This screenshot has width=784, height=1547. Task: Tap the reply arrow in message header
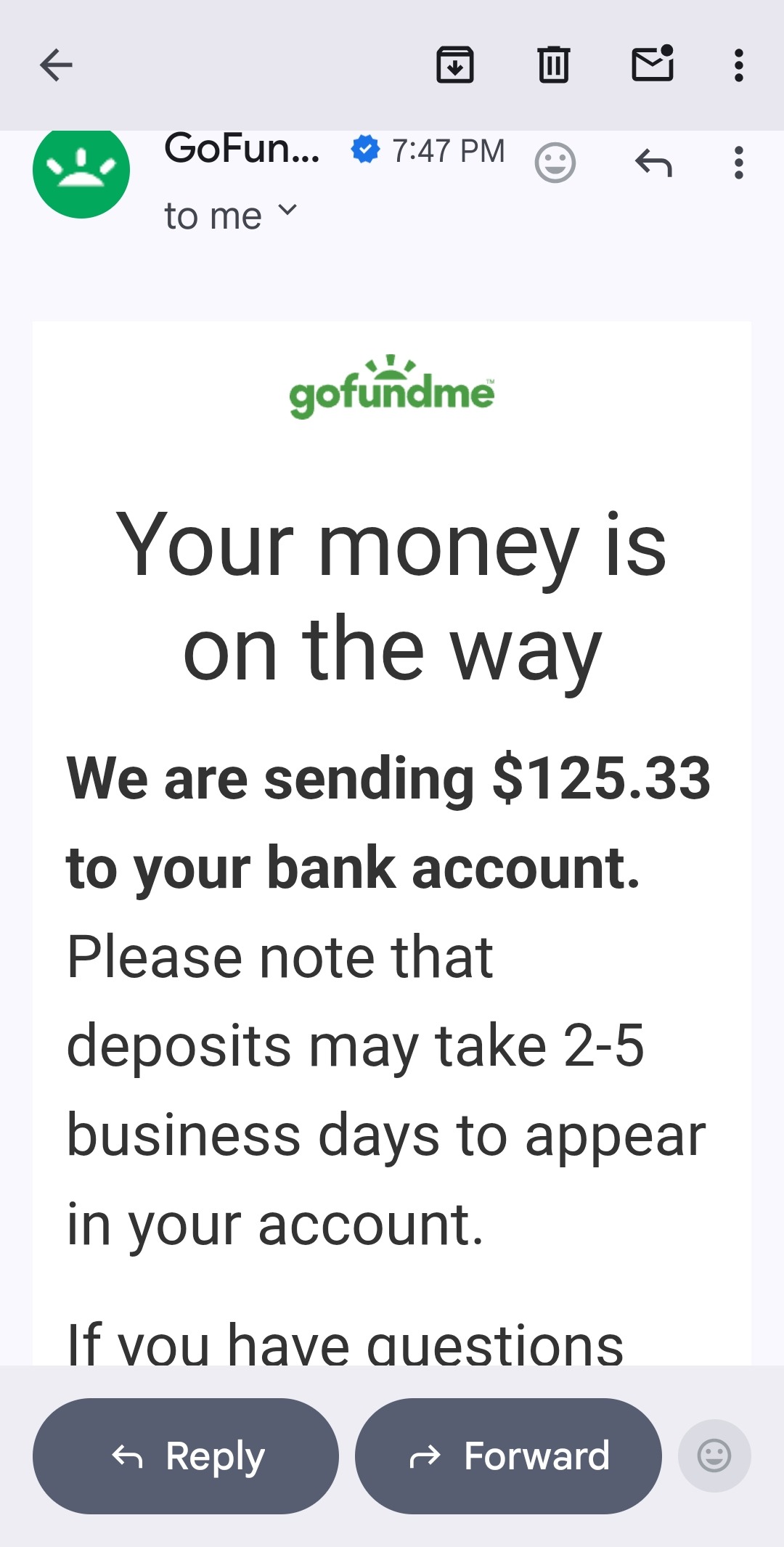click(x=653, y=163)
